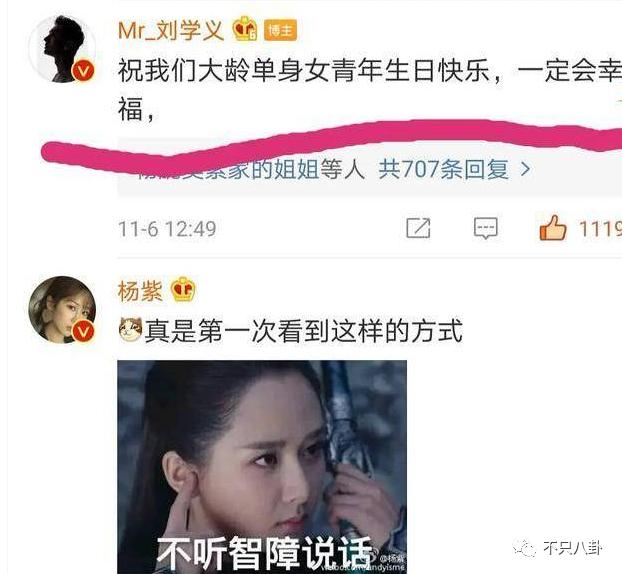Like Mr_刘学义's comment
The width and height of the screenshot is (622, 574).
[x=553, y=228]
